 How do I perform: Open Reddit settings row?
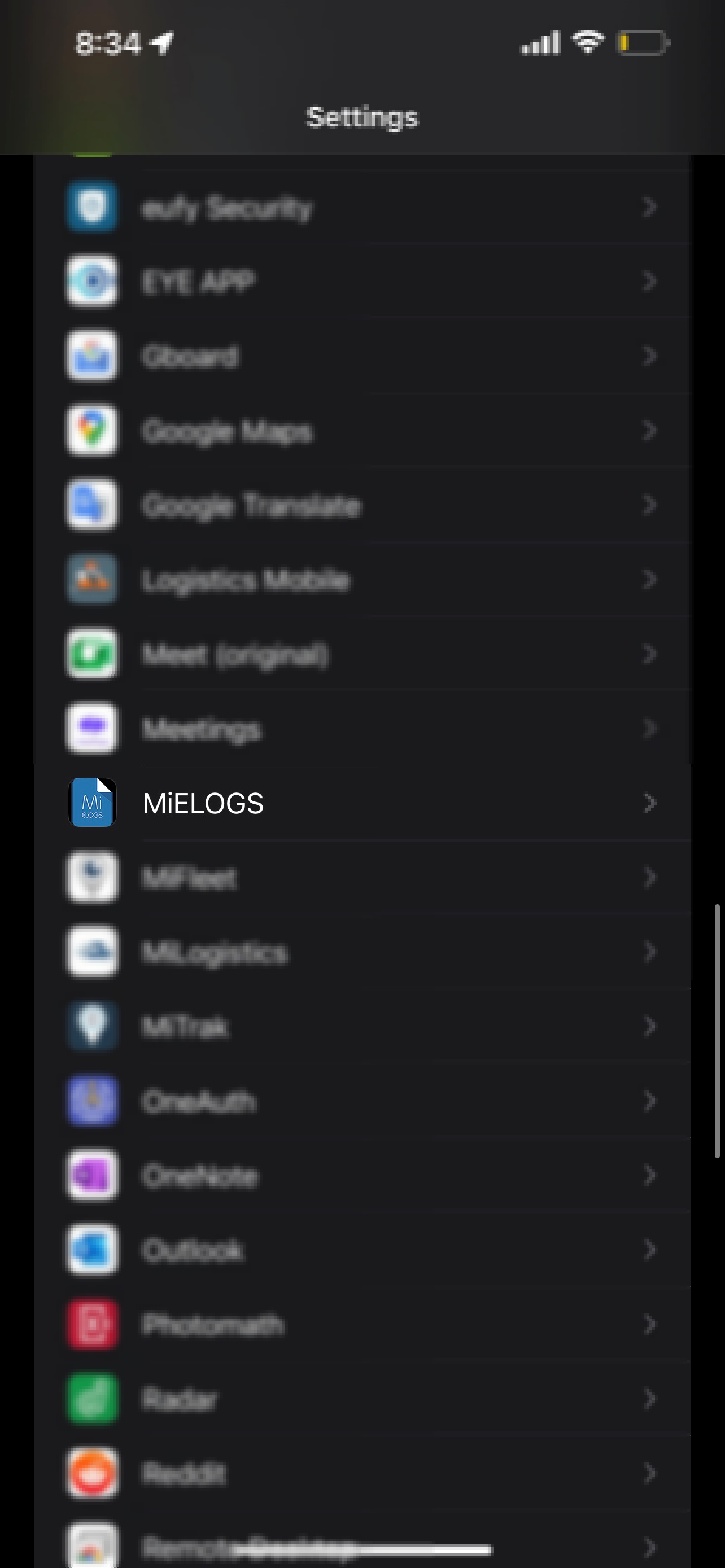click(x=362, y=1473)
